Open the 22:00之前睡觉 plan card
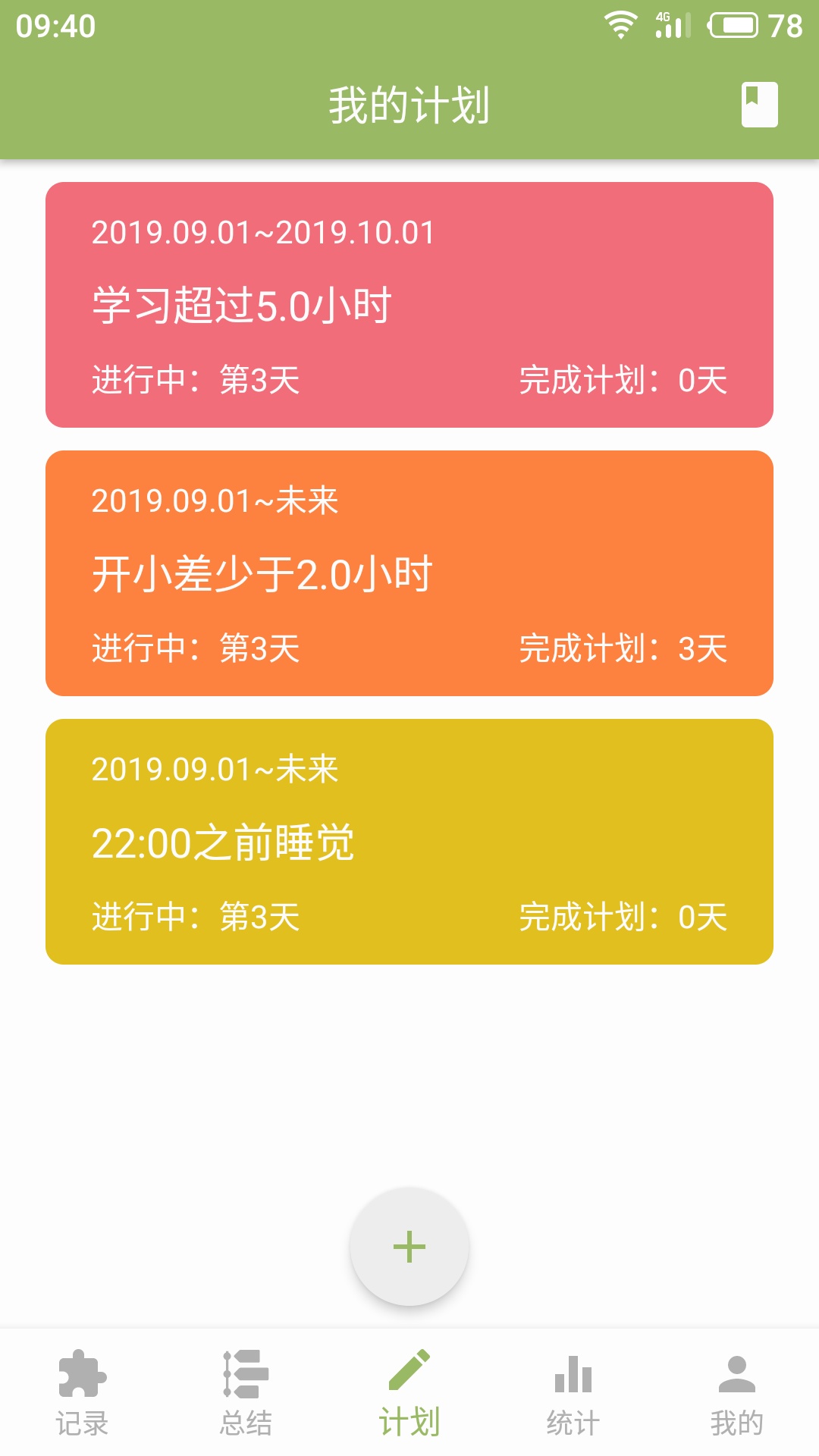 pyautogui.click(x=409, y=842)
